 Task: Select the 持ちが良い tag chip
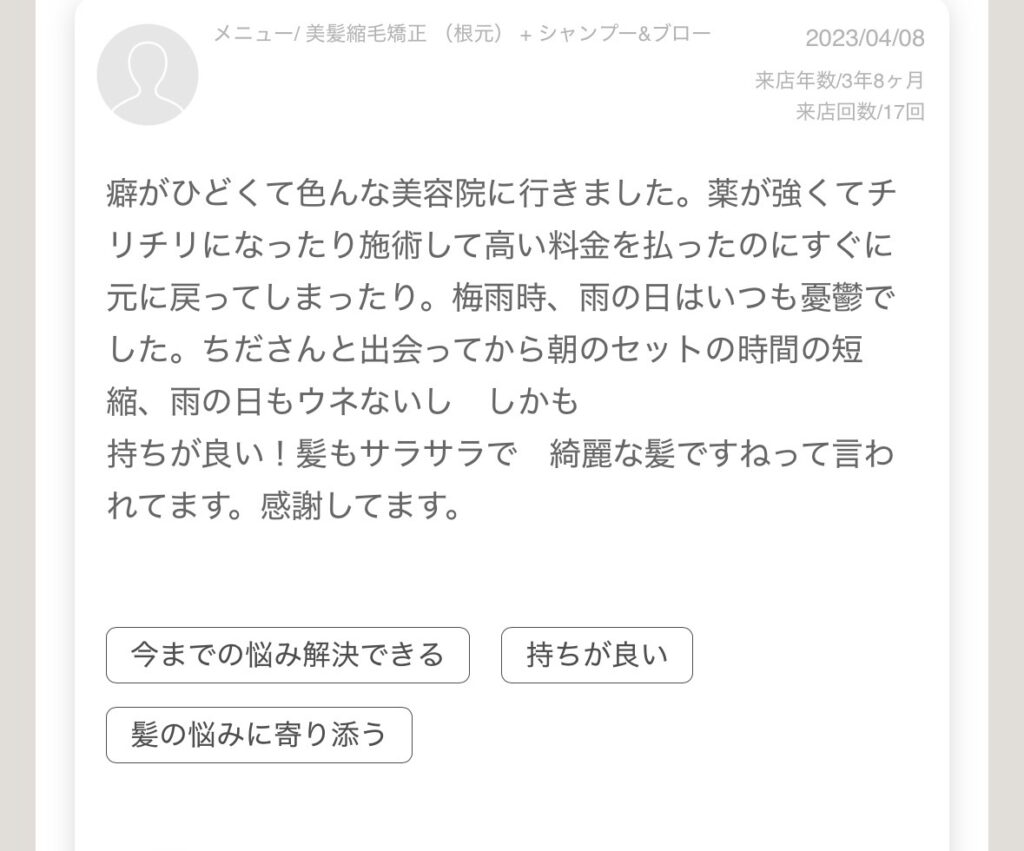pyautogui.click(x=596, y=655)
